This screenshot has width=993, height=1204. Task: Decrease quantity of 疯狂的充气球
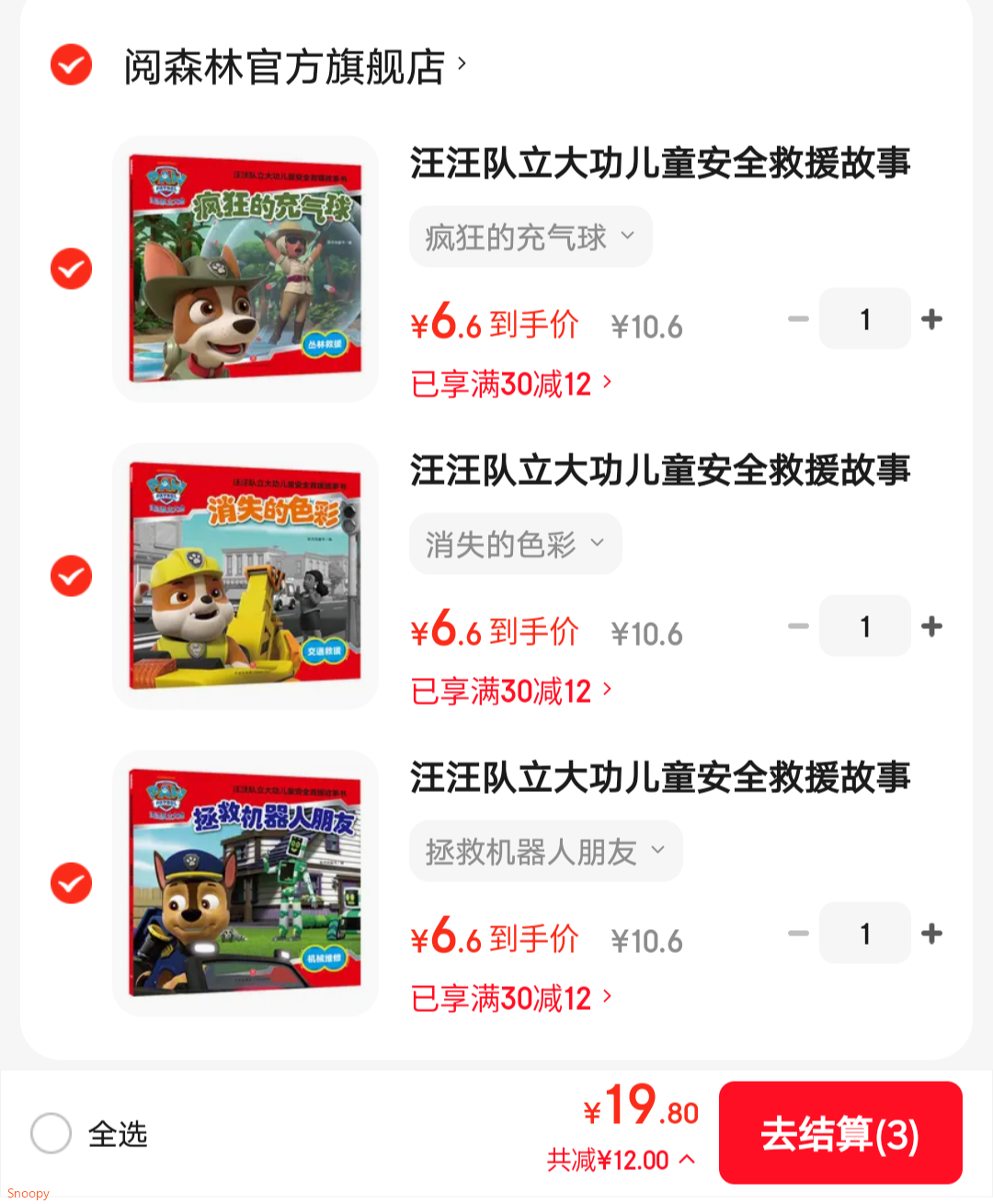pyautogui.click(x=798, y=319)
